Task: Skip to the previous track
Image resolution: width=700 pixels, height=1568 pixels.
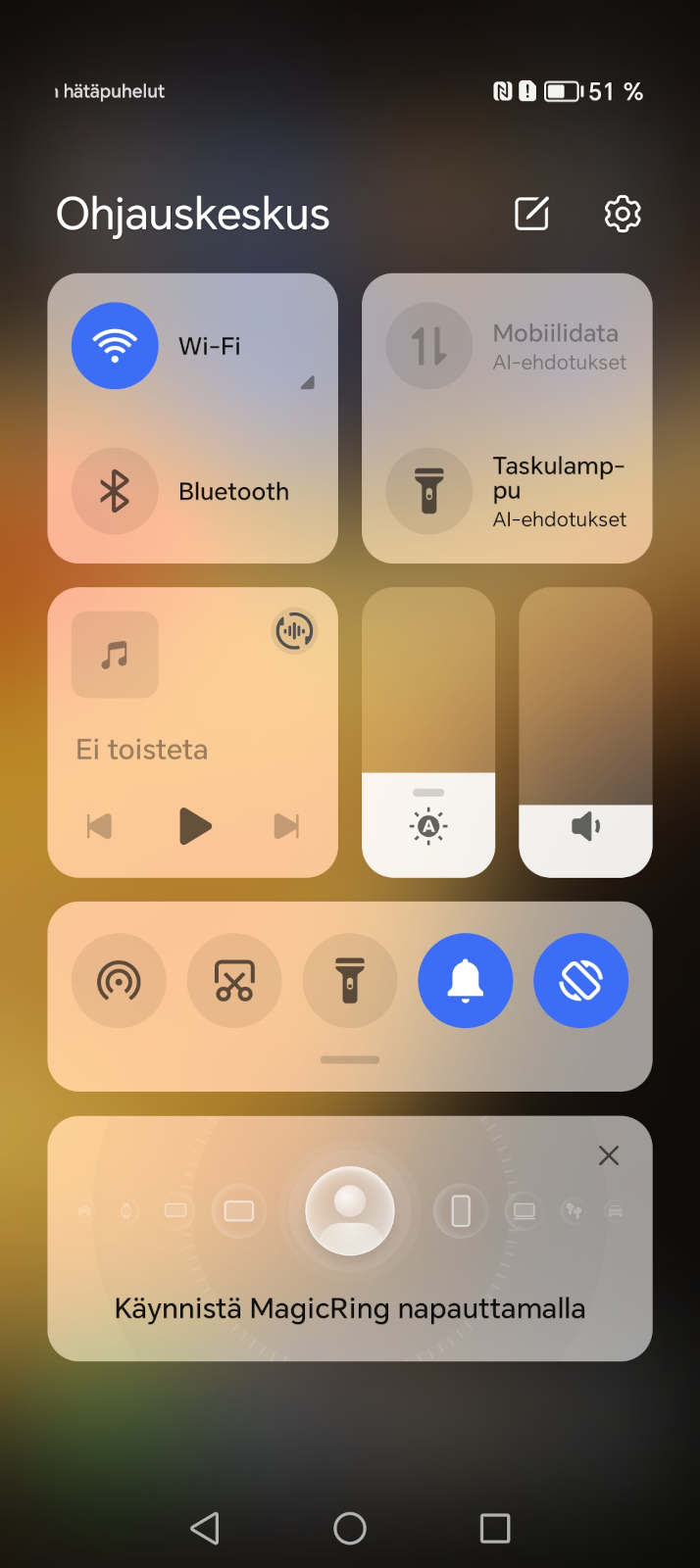Action: click(x=99, y=826)
